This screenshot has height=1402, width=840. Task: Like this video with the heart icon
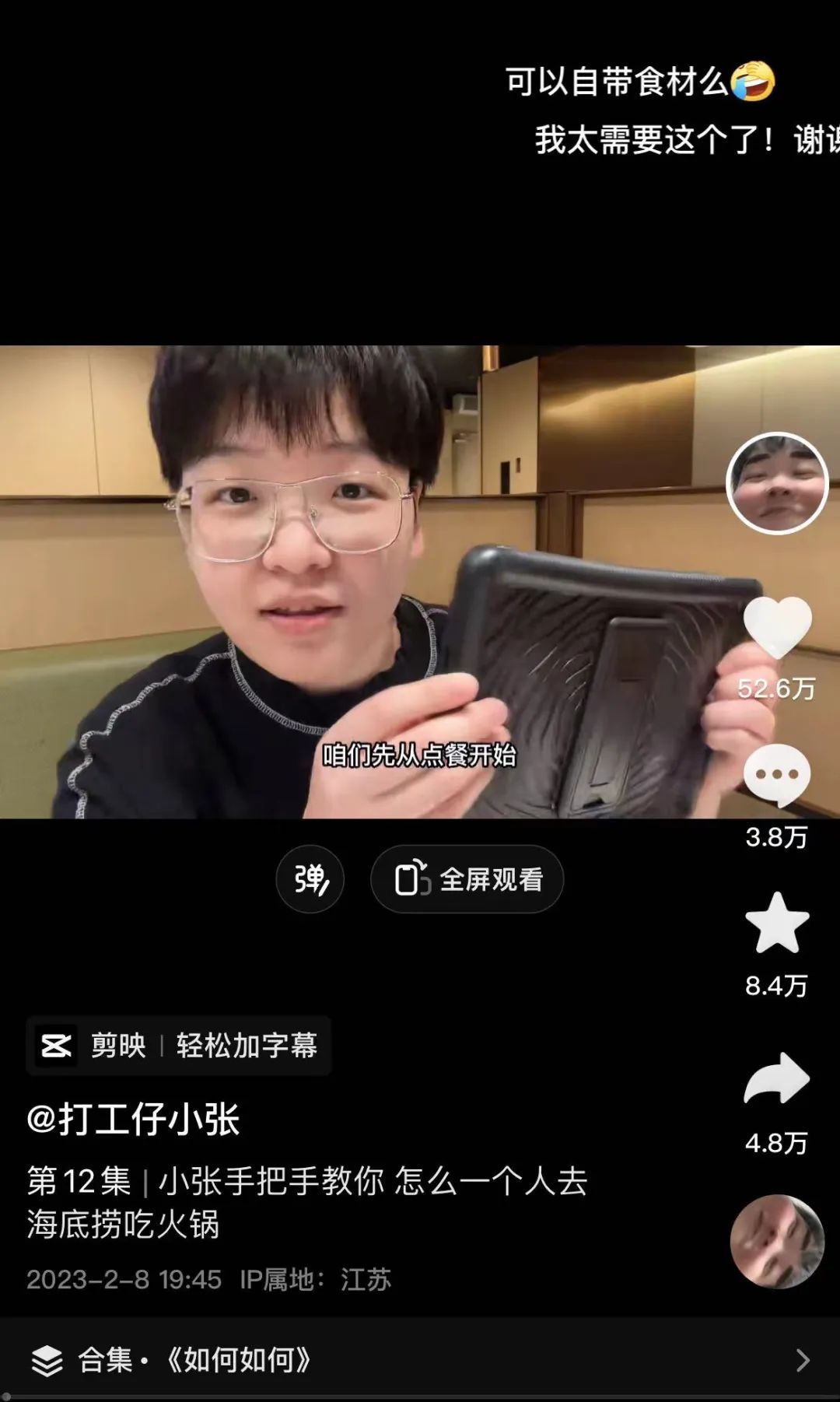777,628
